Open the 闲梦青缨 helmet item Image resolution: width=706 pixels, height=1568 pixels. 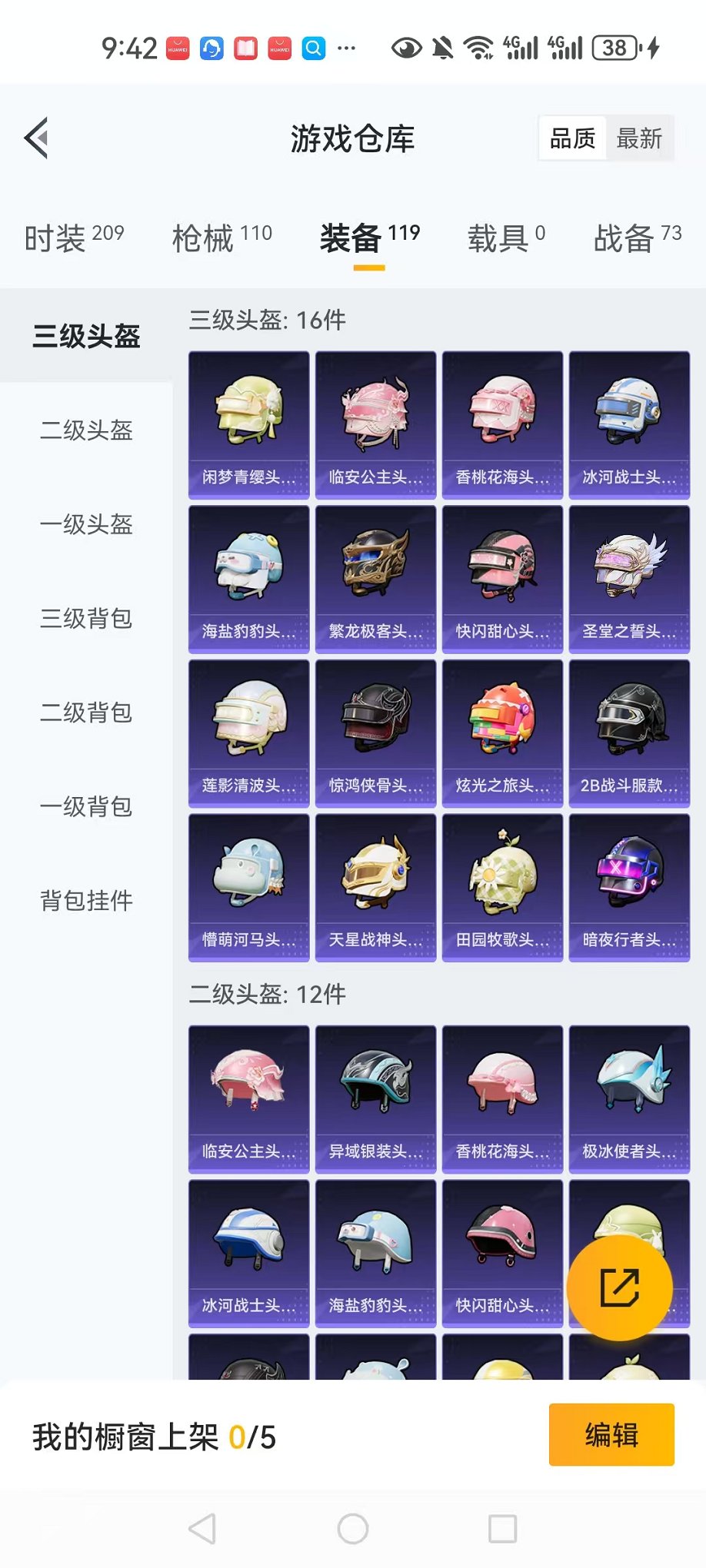click(x=248, y=425)
